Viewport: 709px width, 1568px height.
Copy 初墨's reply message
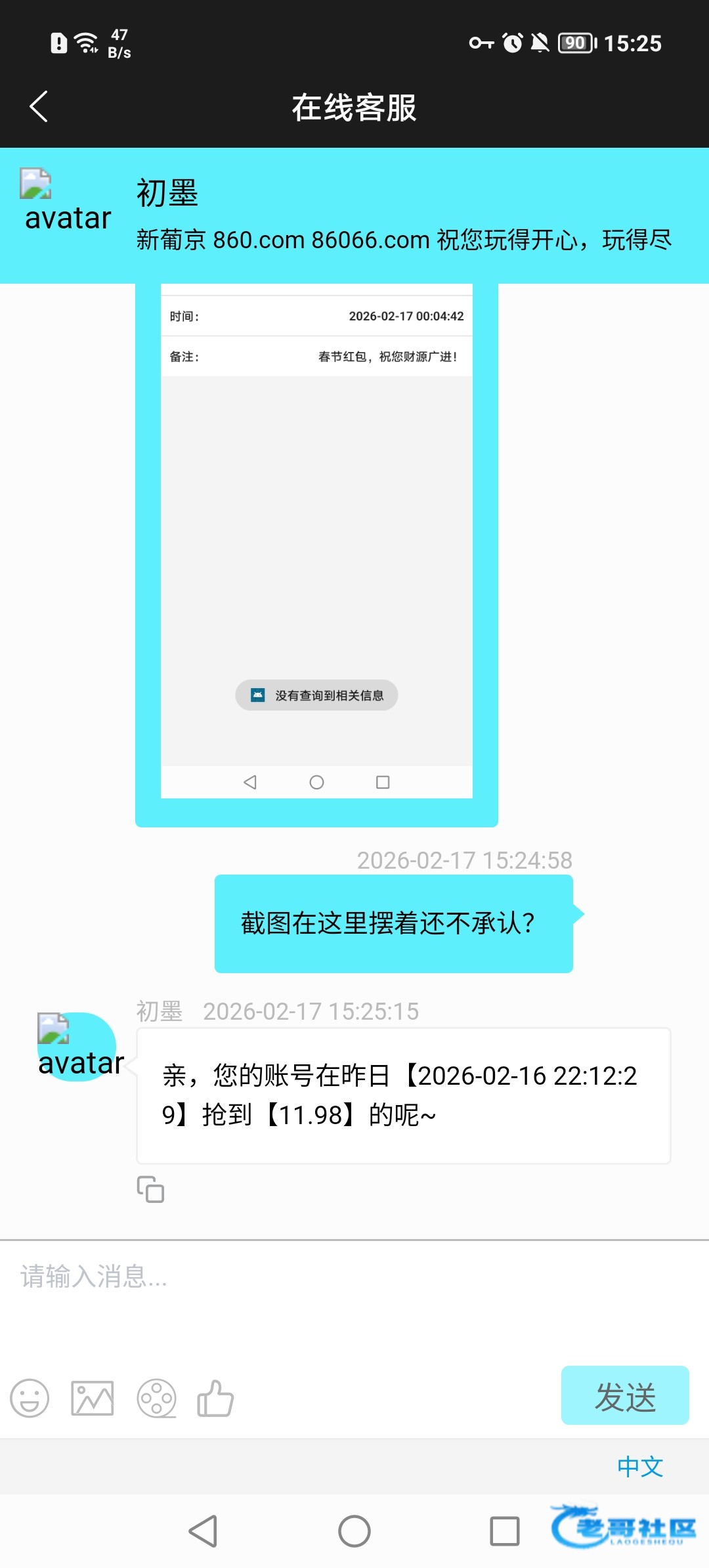click(x=150, y=1189)
